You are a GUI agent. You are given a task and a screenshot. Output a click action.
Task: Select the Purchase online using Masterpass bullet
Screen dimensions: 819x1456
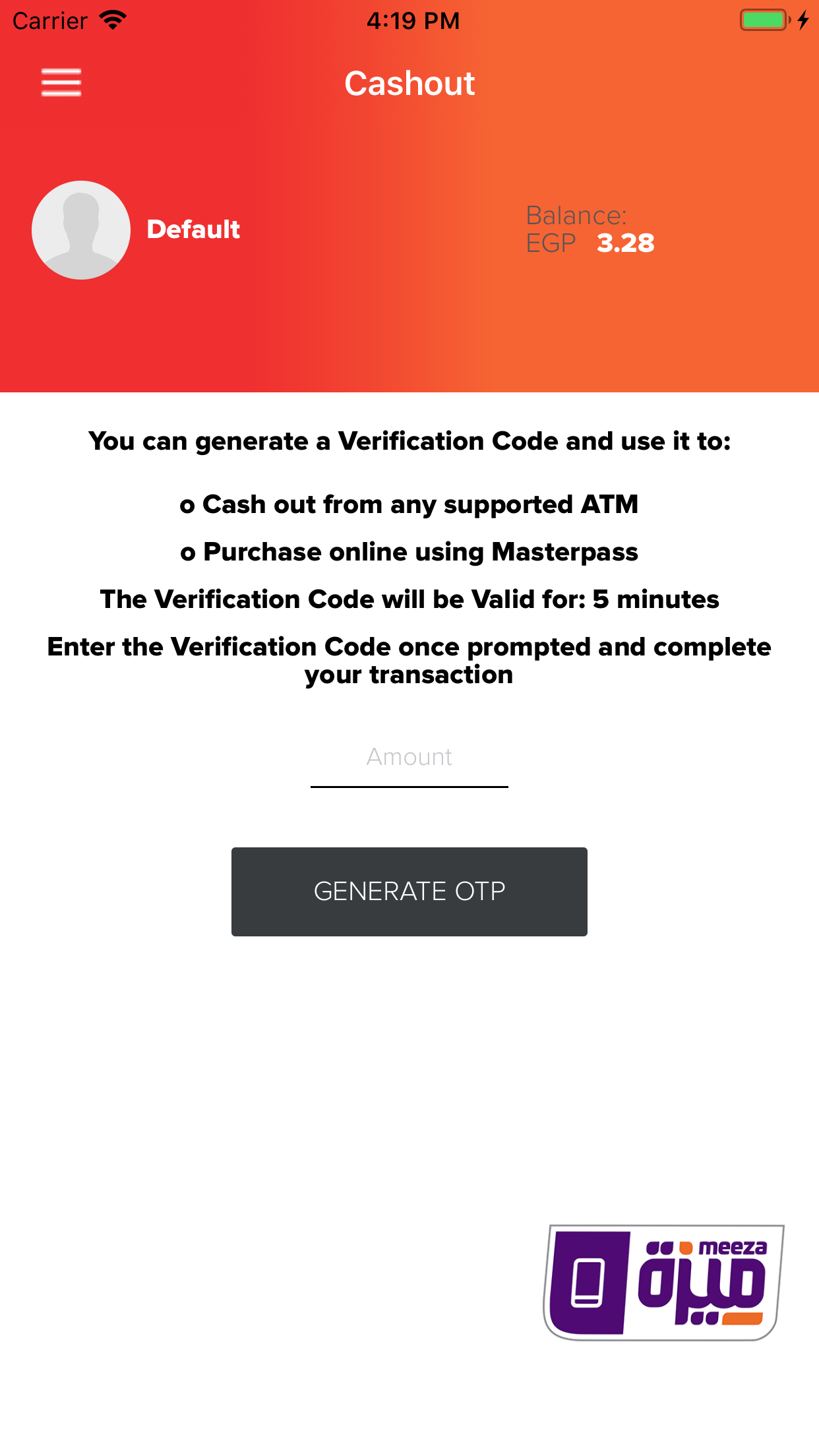click(x=409, y=552)
